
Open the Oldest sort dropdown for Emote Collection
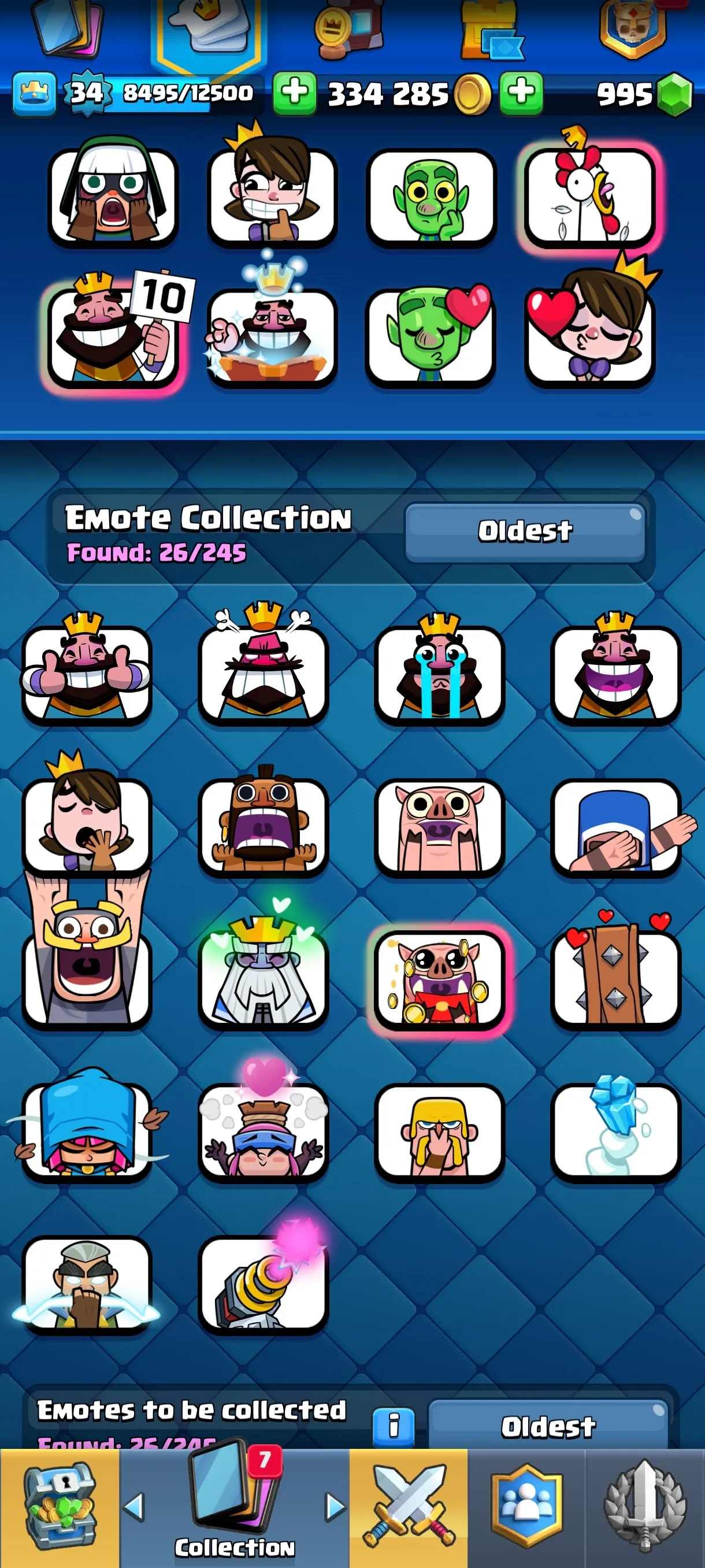click(524, 528)
